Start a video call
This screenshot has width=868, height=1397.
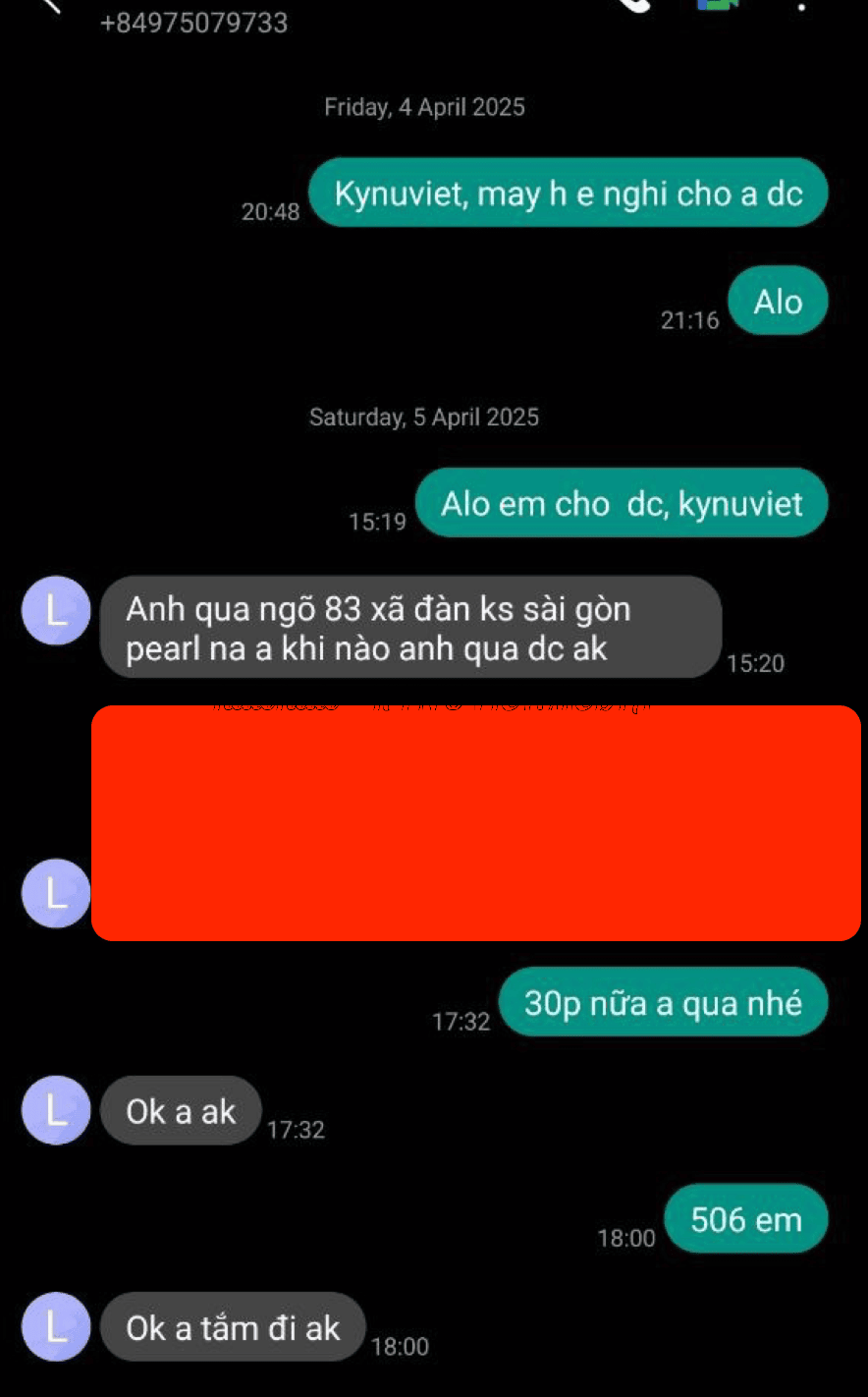coord(718,5)
